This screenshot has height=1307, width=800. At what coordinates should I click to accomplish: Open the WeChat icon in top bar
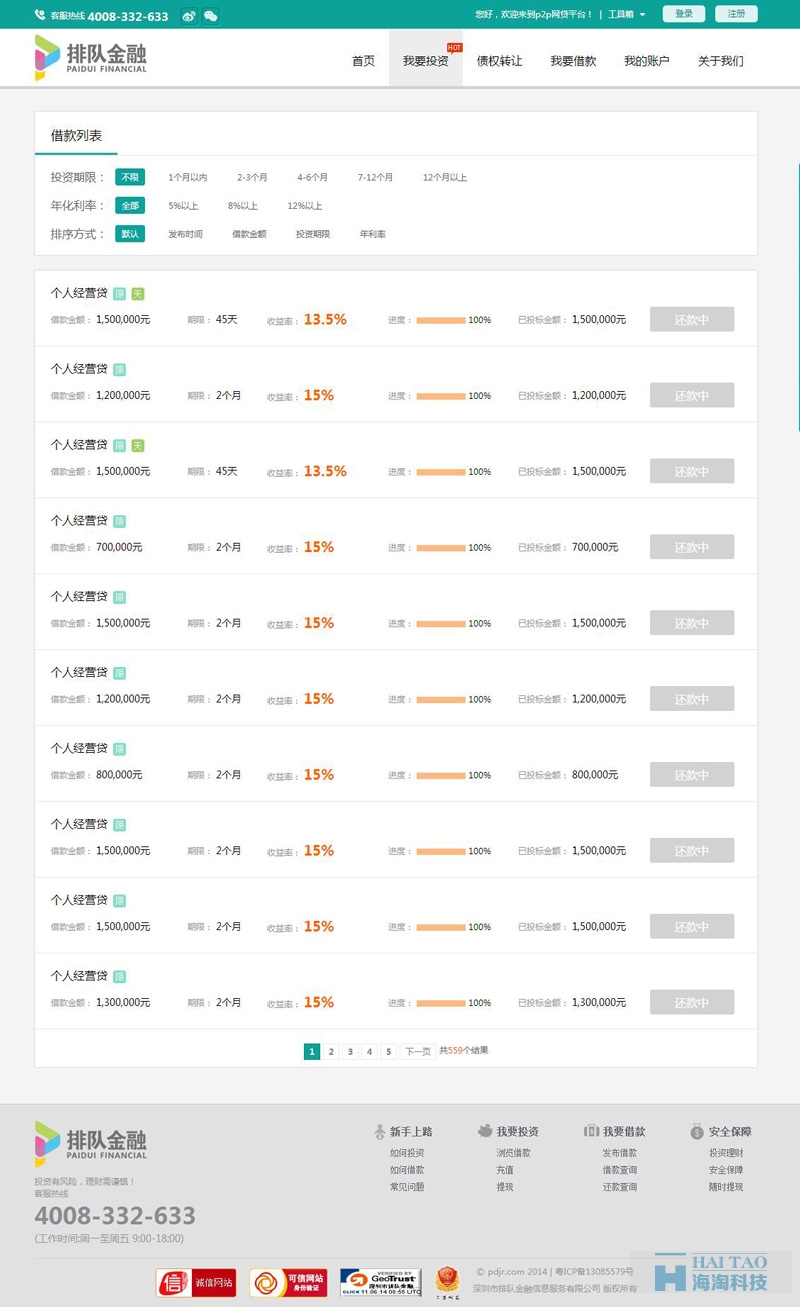[x=211, y=15]
